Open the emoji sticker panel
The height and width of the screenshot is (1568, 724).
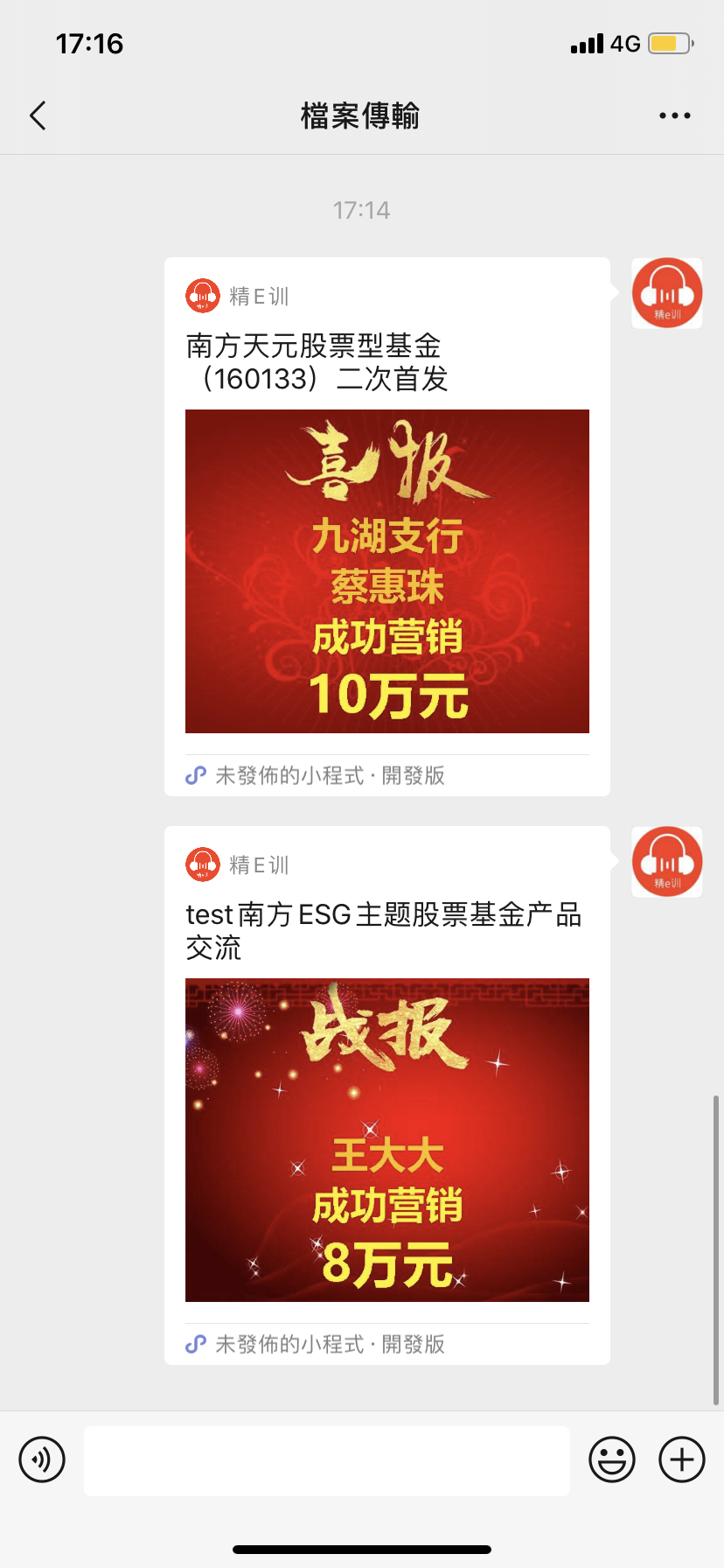pos(612,1459)
